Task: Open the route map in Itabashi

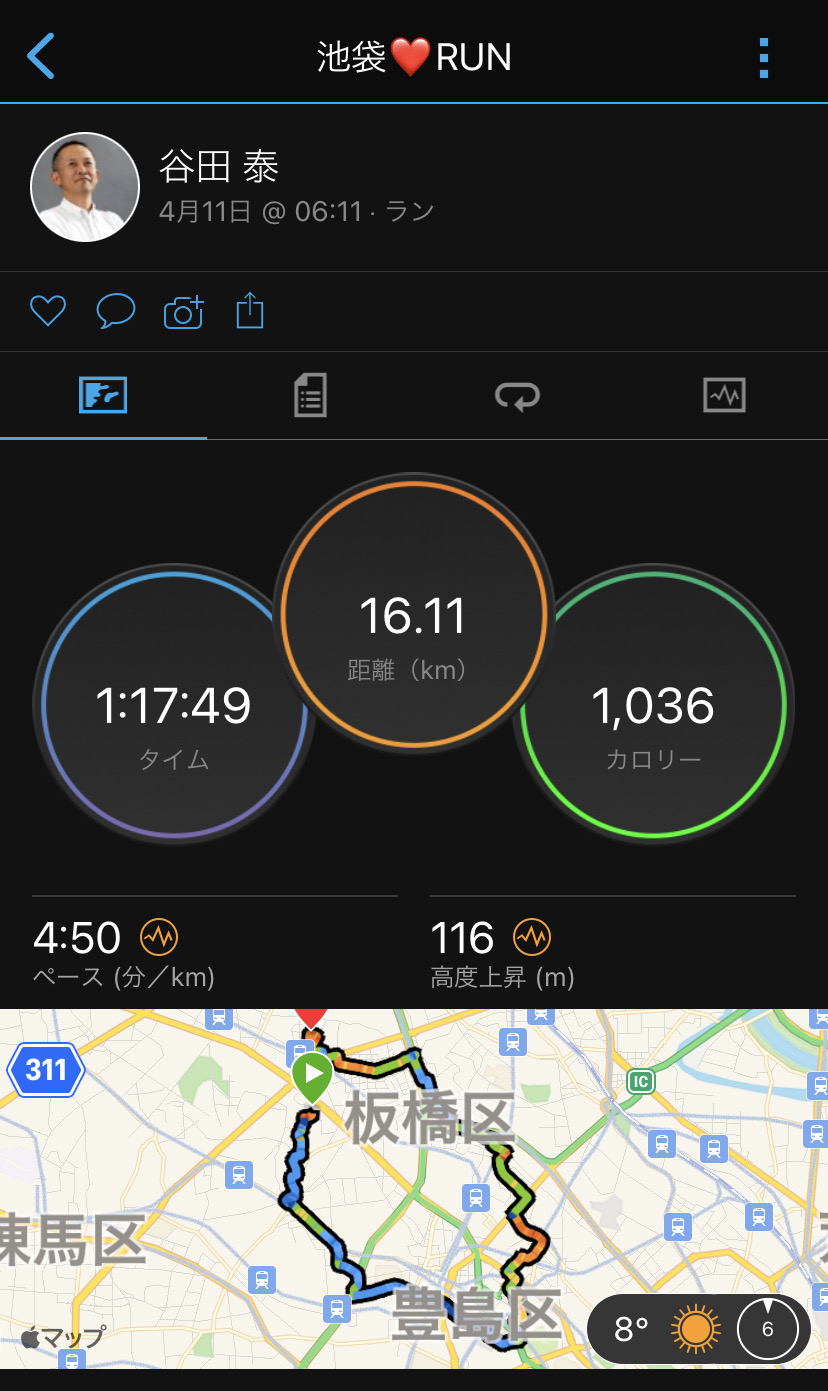Action: (x=400, y=1180)
